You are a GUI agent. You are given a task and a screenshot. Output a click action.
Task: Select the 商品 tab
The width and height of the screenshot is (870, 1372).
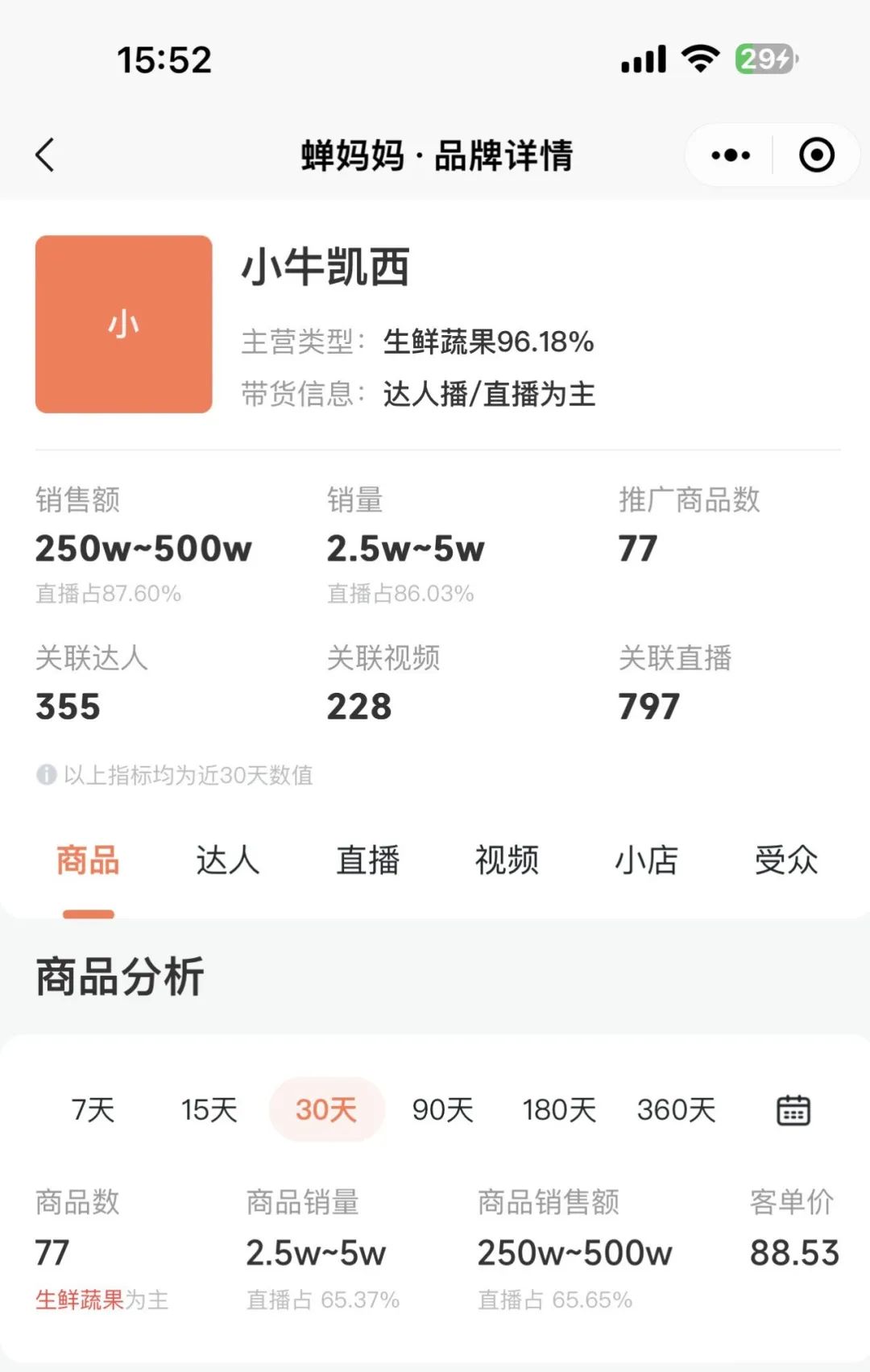(88, 860)
